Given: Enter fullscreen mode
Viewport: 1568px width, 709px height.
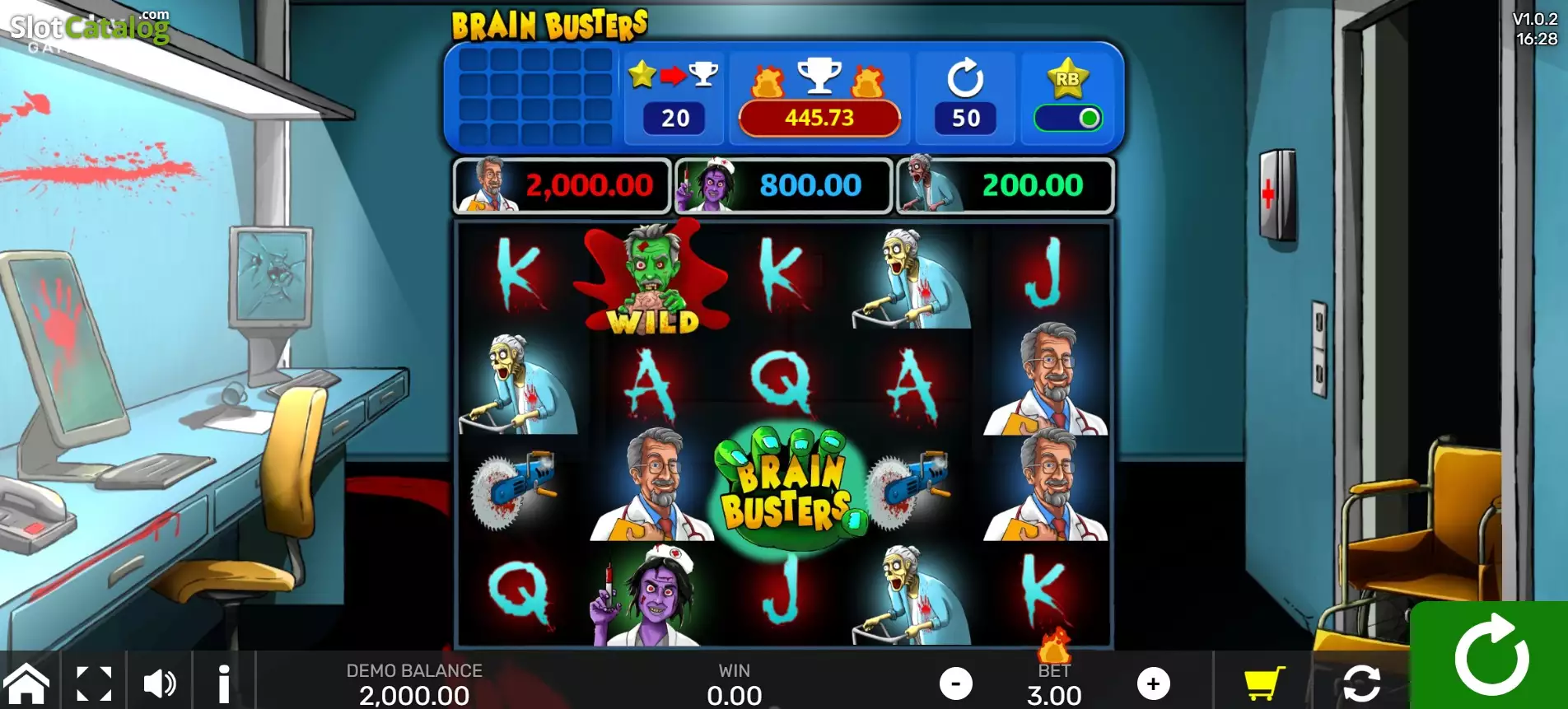Looking at the screenshot, I should point(94,683).
